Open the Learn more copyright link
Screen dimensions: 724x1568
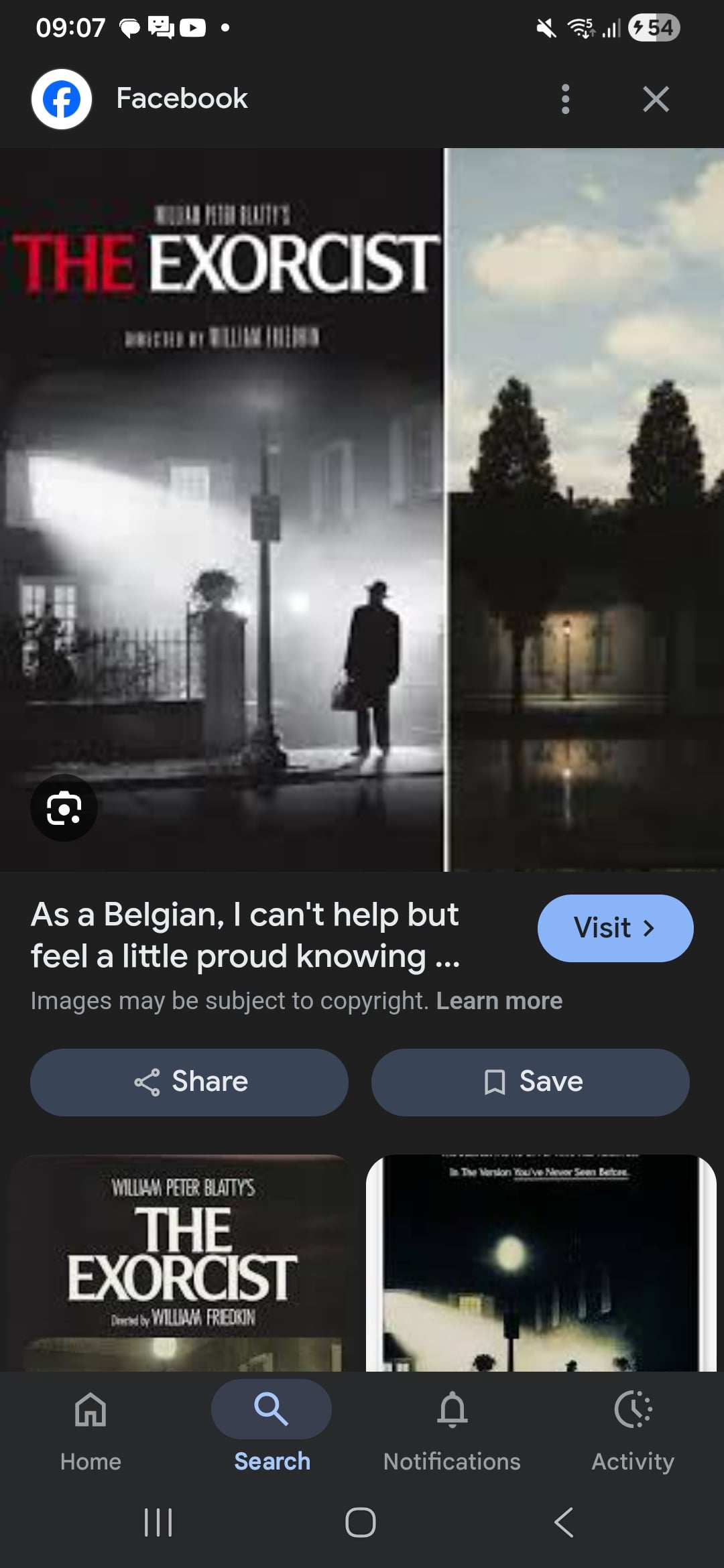[x=499, y=1000]
